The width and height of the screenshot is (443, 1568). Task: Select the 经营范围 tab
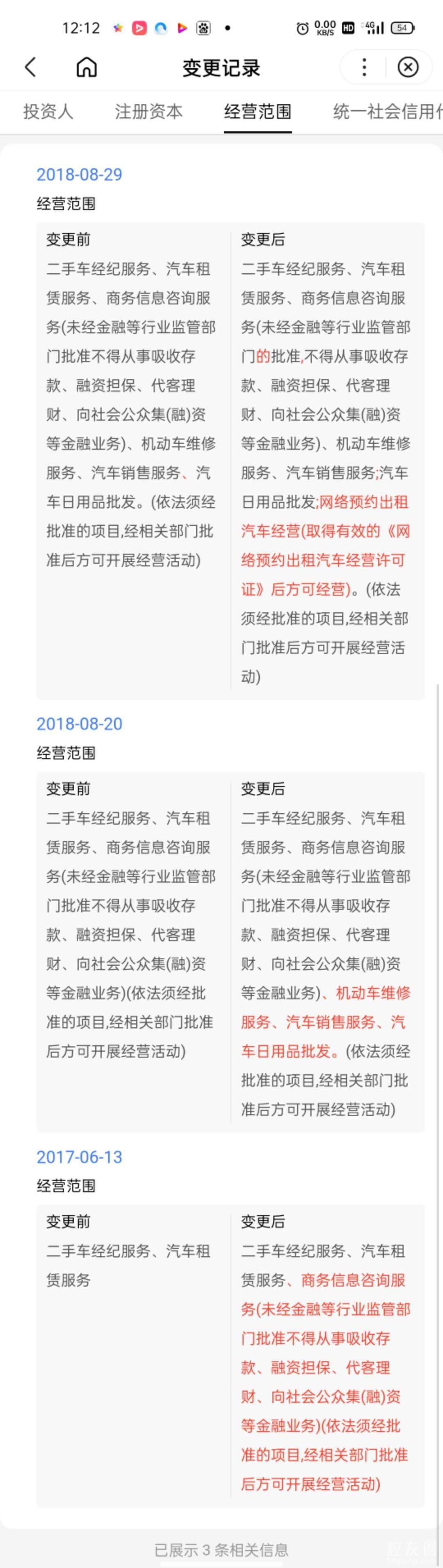click(x=258, y=112)
